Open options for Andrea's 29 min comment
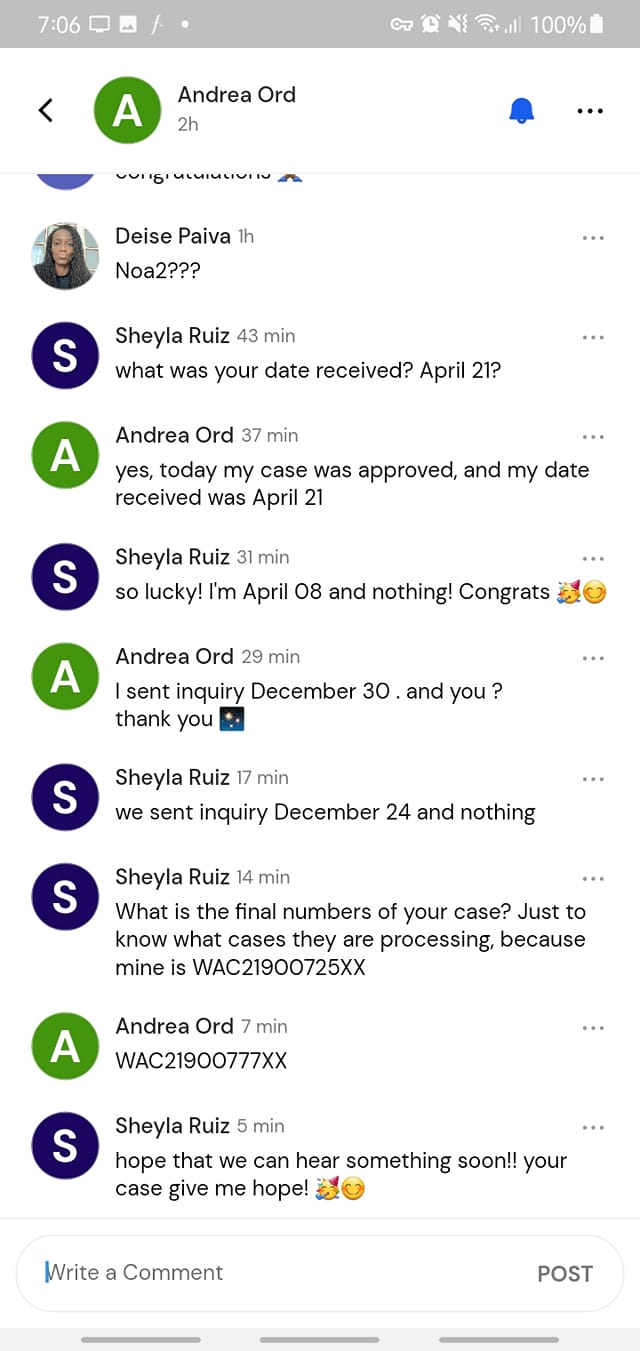640x1351 pixels. (593, 658)
